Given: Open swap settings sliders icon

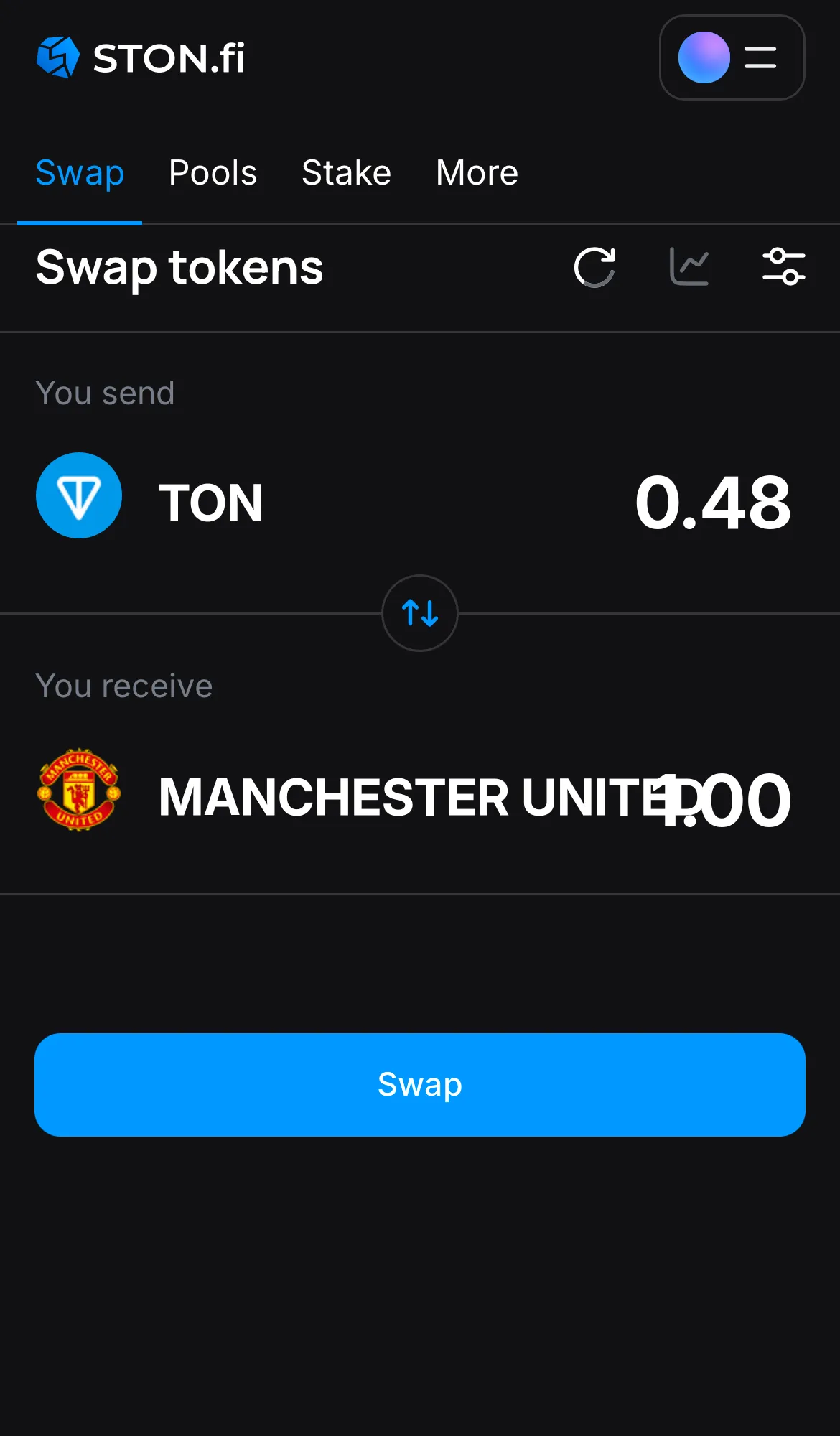Looking at the screenshot, I should click(x=784, y=267).
